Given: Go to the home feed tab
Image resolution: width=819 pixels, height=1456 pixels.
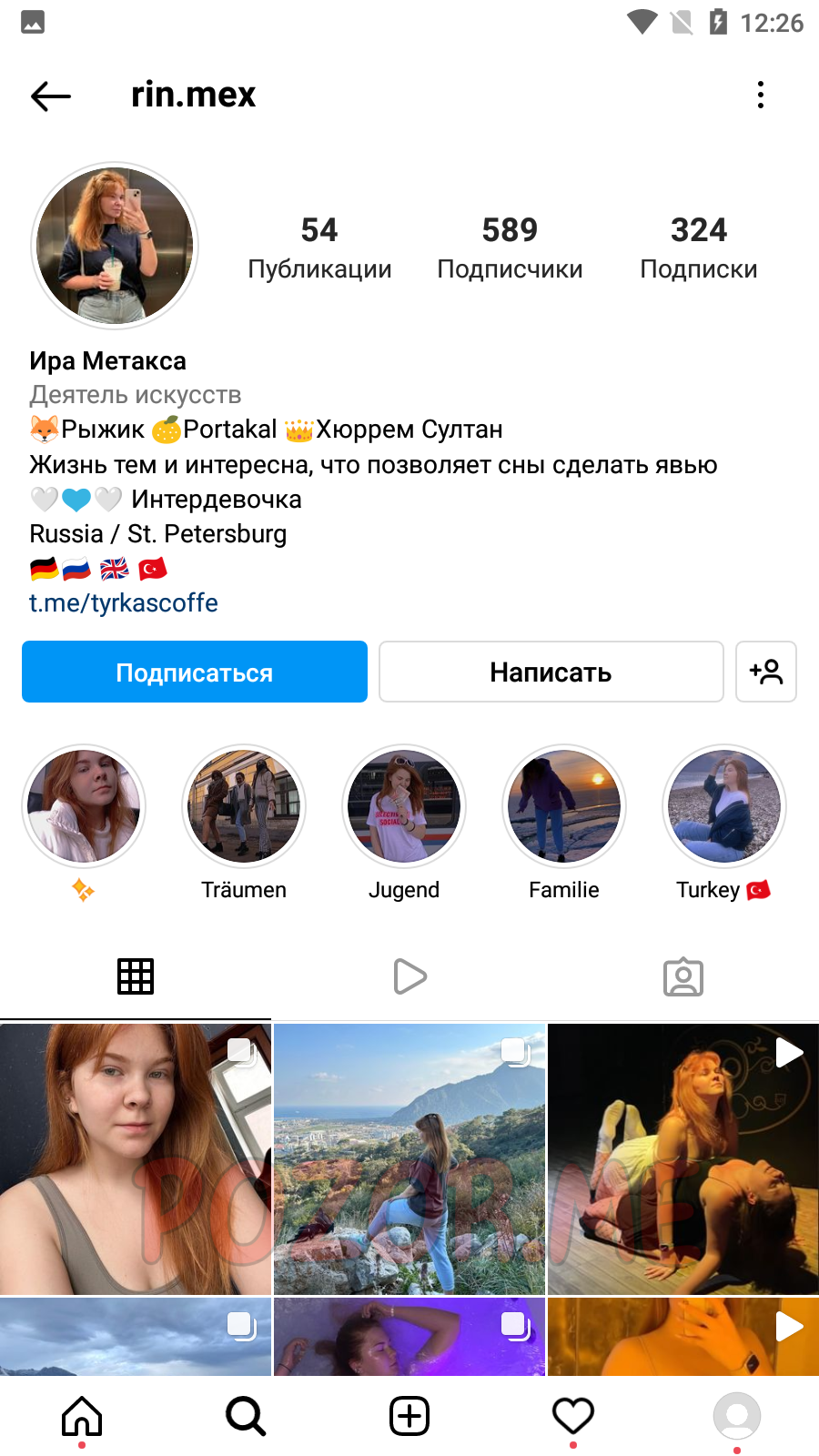Looking at the screenshot, I should point(82,1416).
